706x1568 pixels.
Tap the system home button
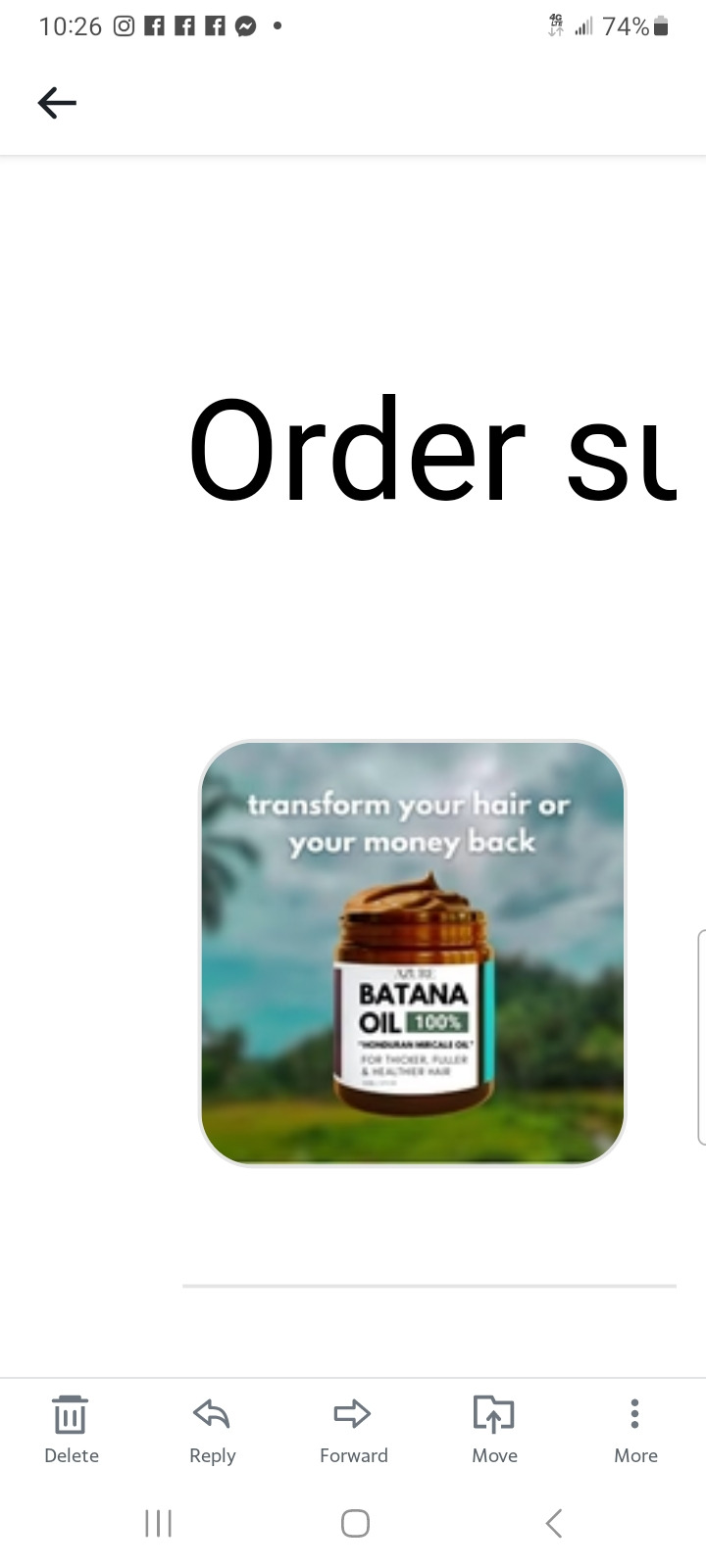click(355, 1523)
